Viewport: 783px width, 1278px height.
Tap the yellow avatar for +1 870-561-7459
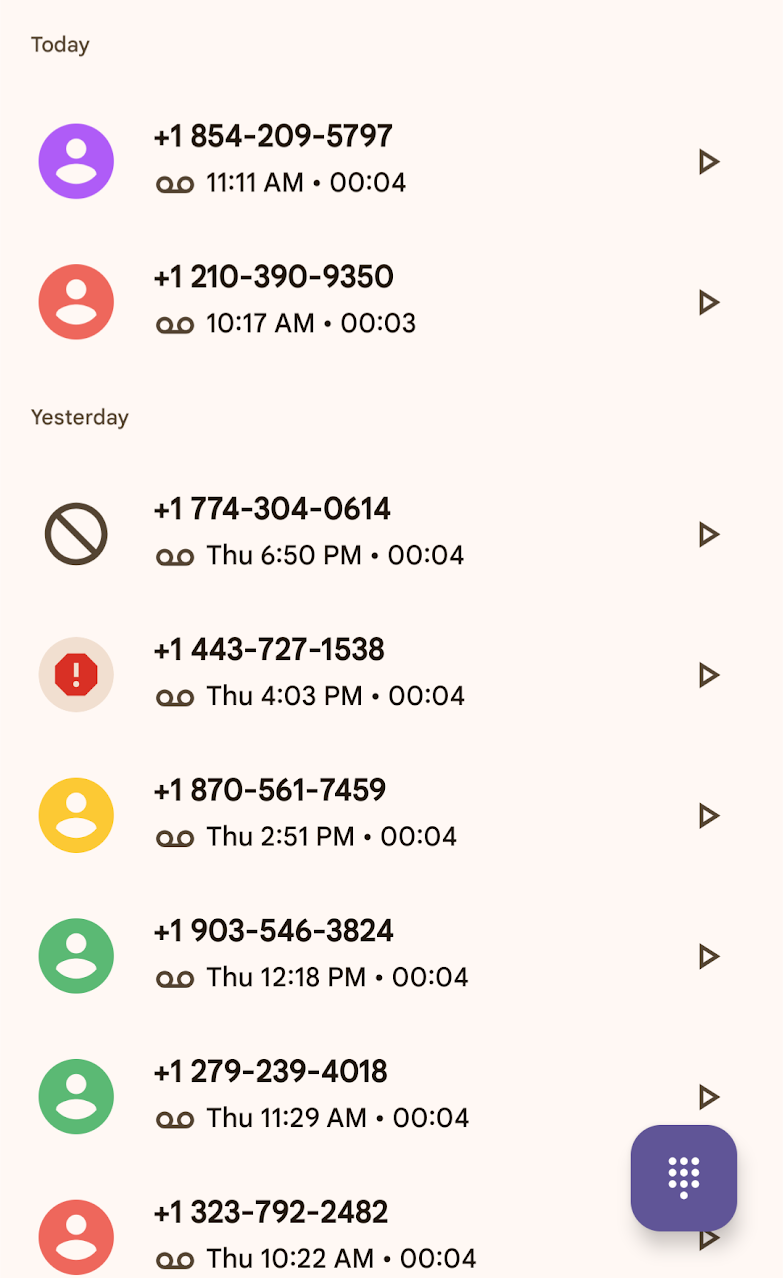(76, 815)
